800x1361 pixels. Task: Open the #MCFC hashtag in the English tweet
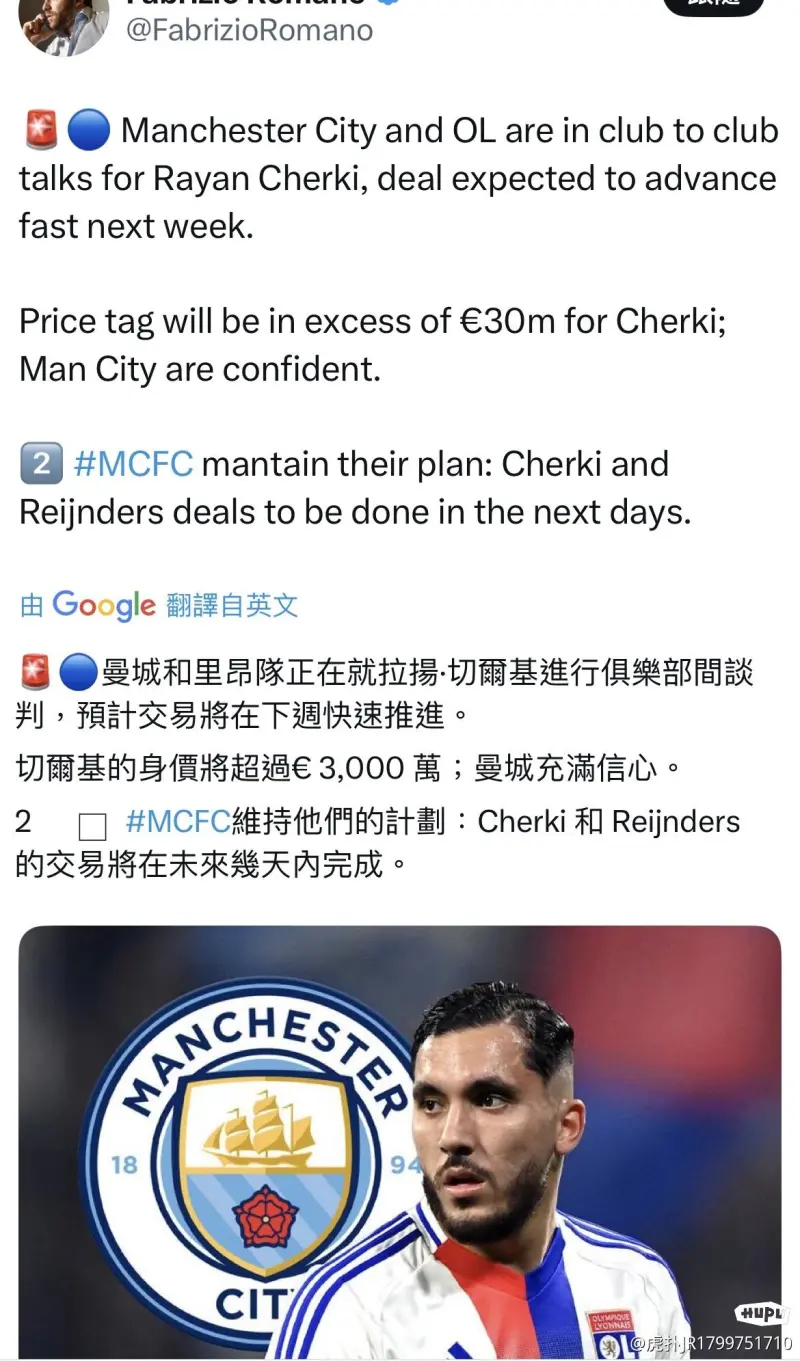pos(134,465)
